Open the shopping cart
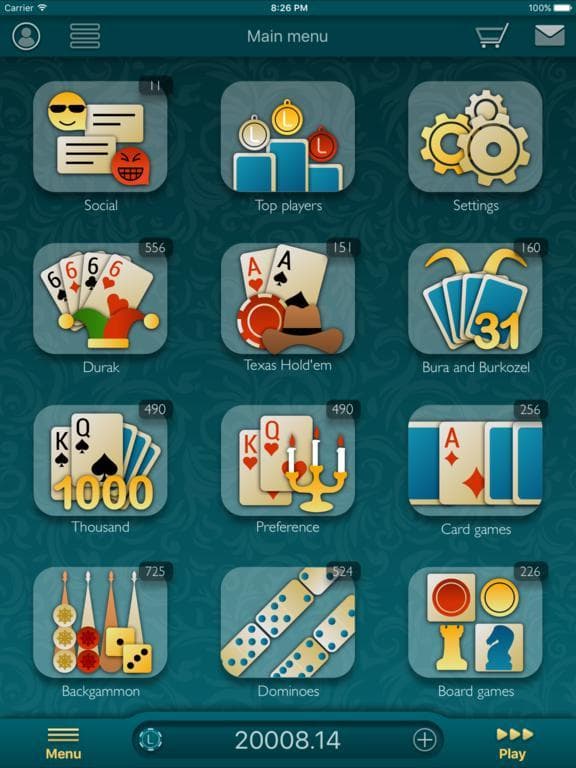This screenshot has width=576, height=768. (492, 36)
